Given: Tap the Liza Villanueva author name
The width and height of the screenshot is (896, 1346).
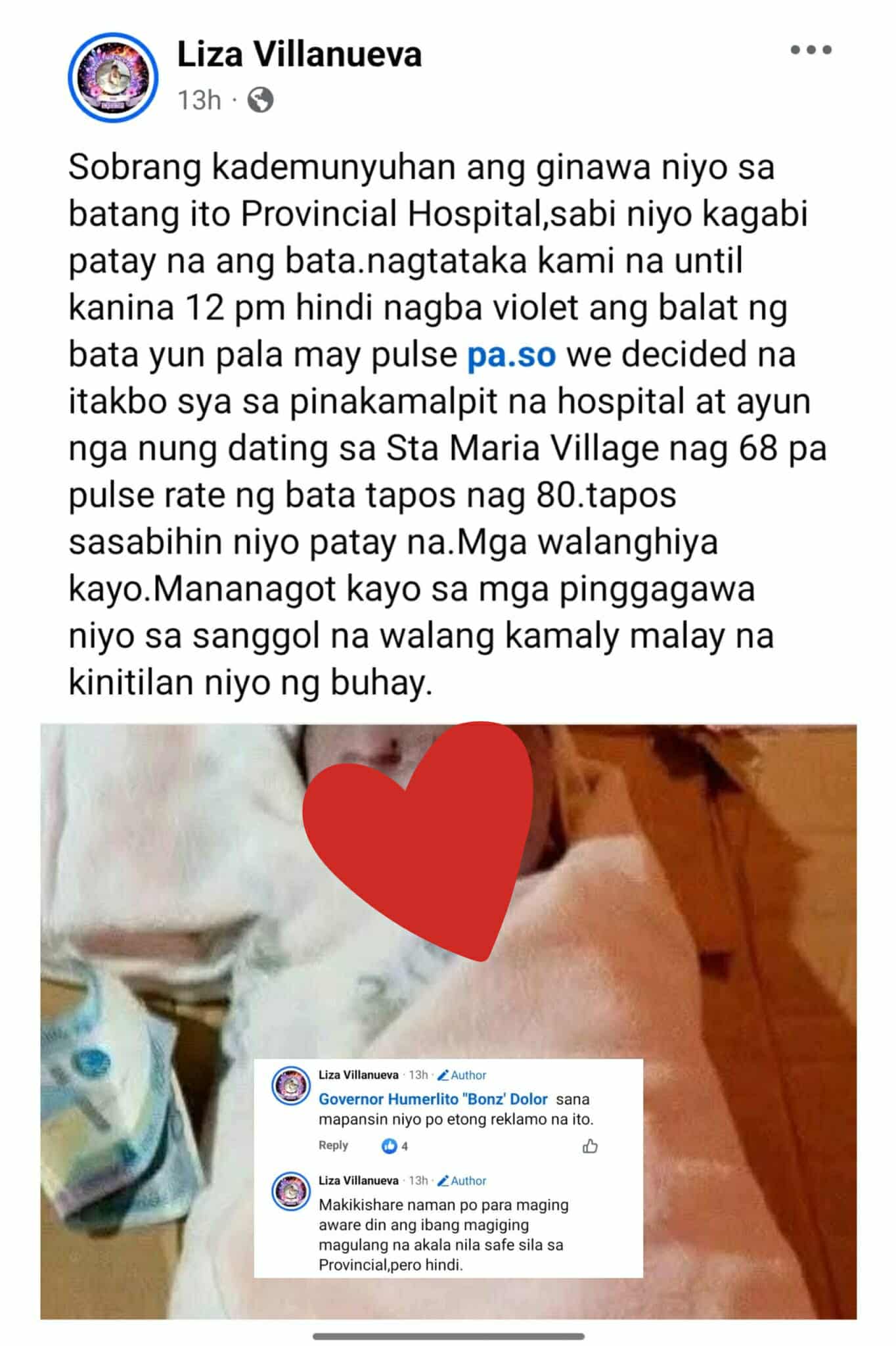Looking at the screenshot, I should pos(300,55).
